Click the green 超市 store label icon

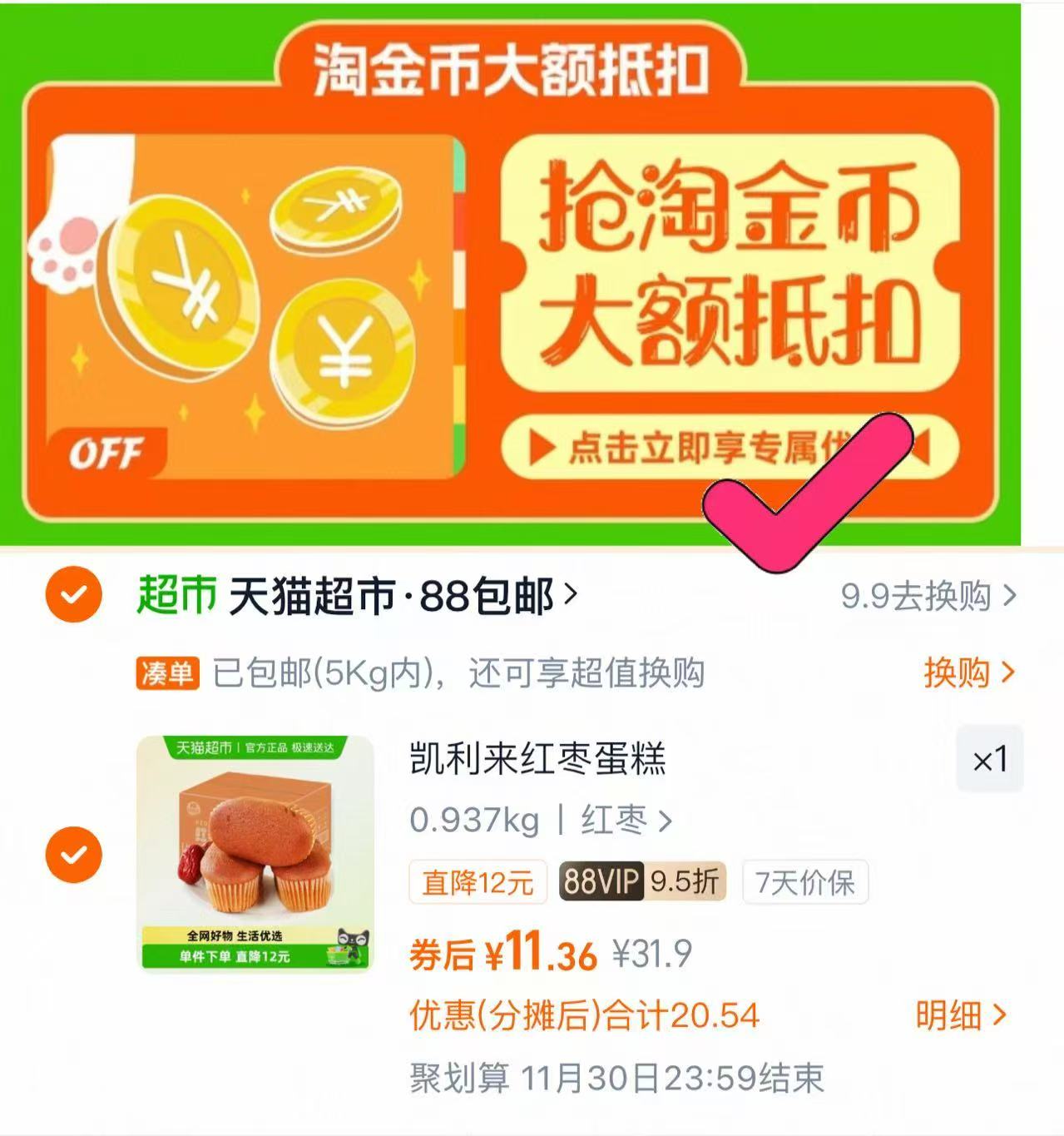click(175, 593)
